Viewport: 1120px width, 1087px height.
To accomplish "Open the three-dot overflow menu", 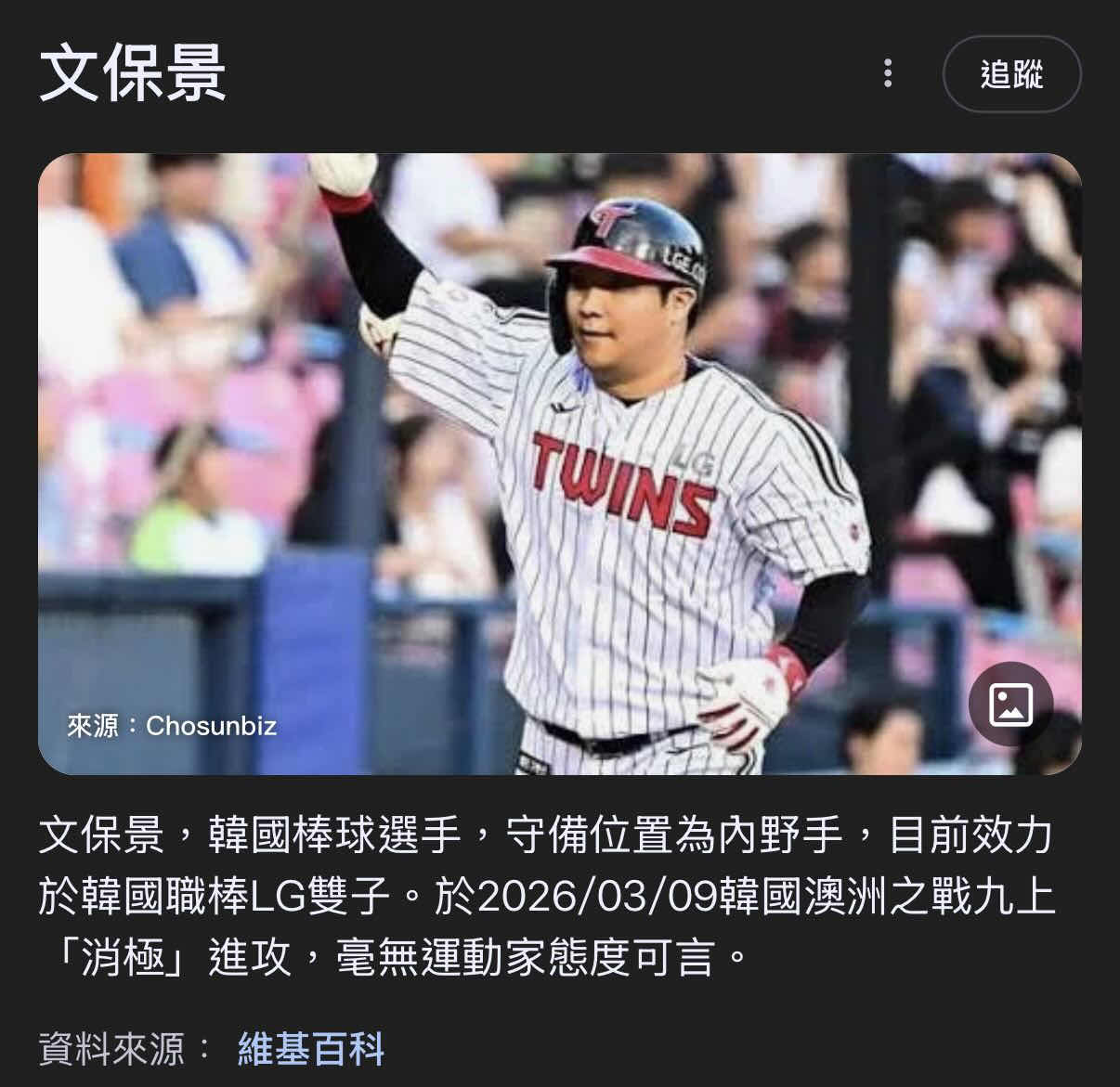I will (888, 73).
